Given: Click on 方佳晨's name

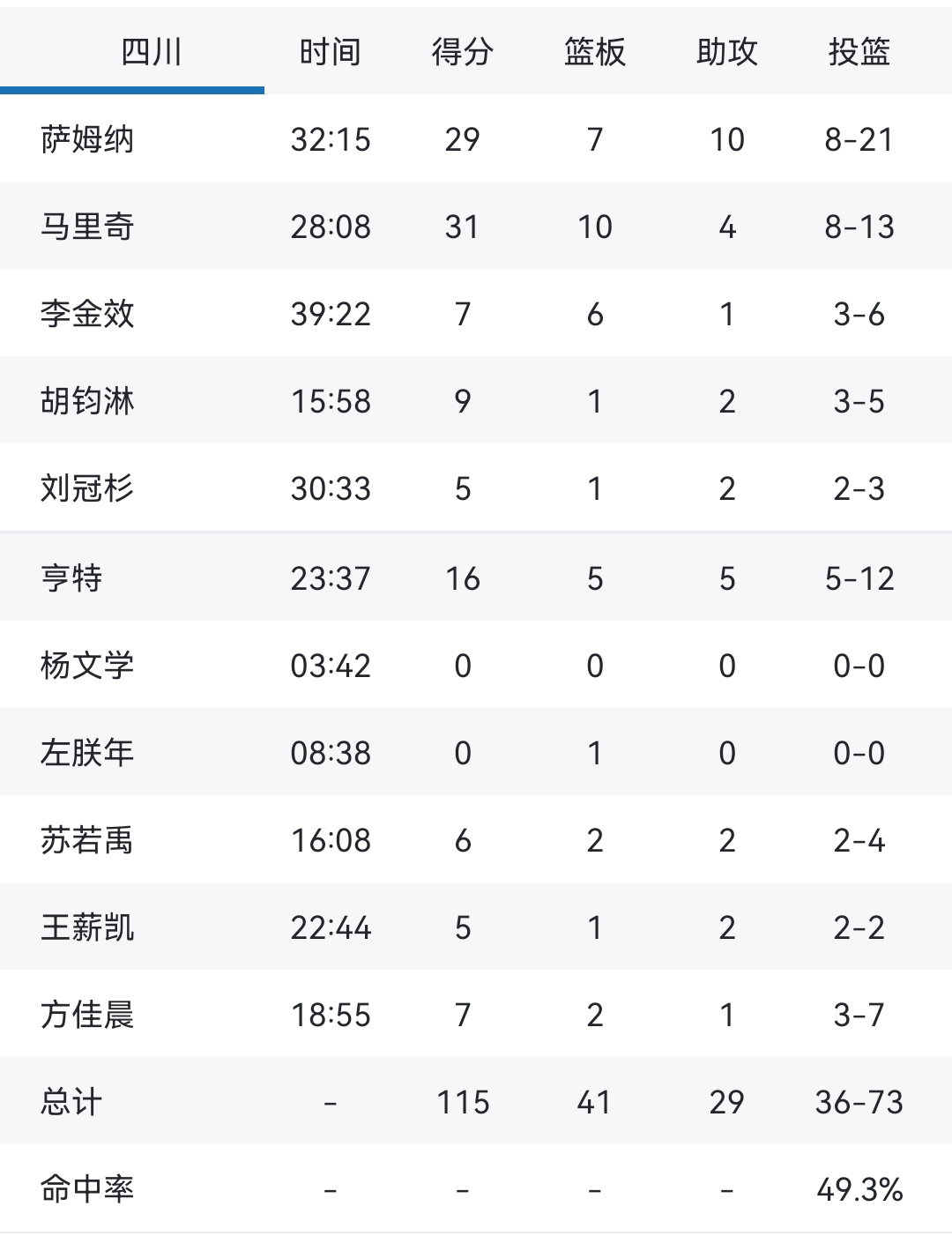Looking at the screenshot, I should 88,1015.
